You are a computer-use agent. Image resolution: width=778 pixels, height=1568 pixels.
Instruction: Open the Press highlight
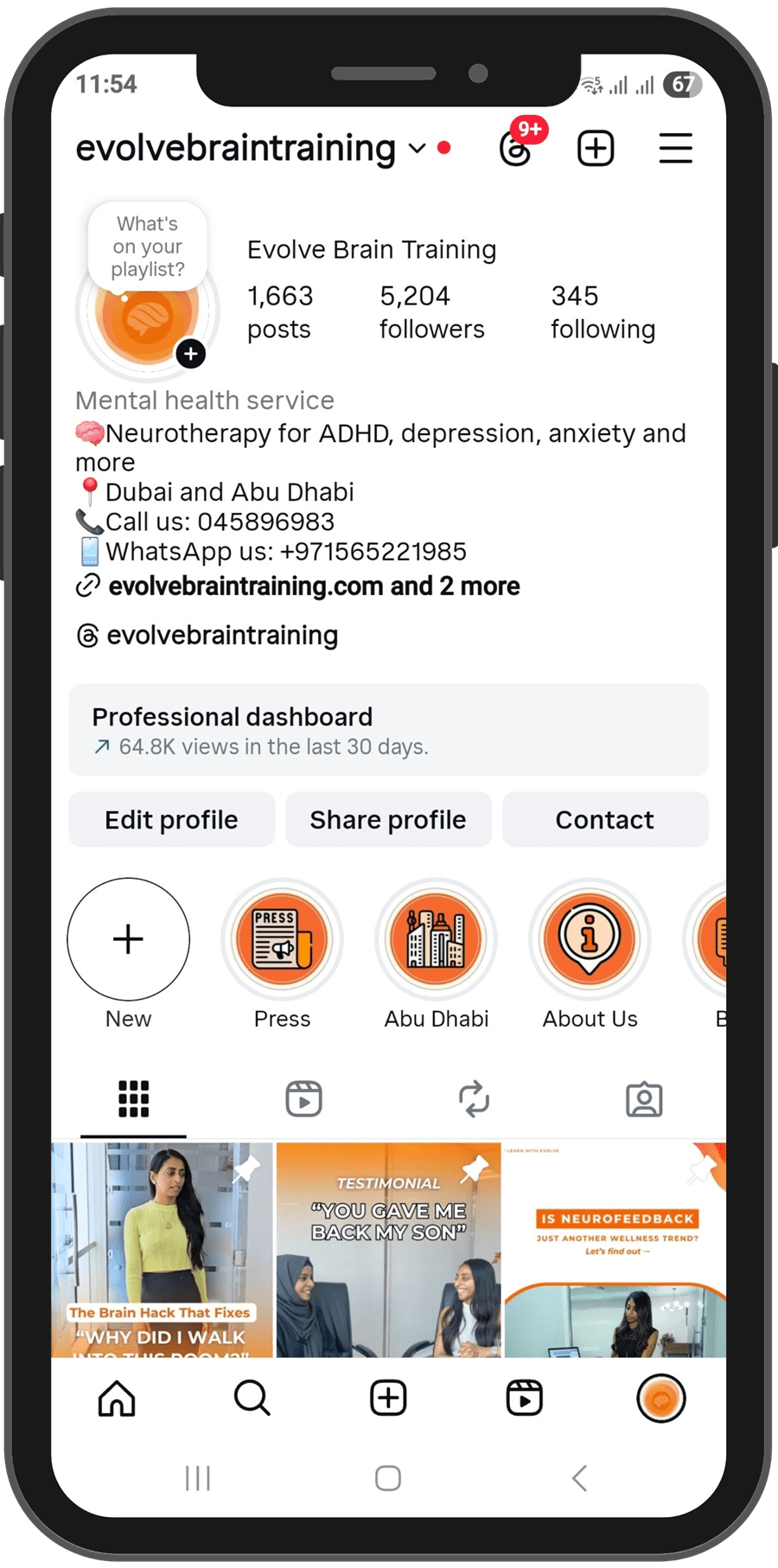tap(282, 939)
